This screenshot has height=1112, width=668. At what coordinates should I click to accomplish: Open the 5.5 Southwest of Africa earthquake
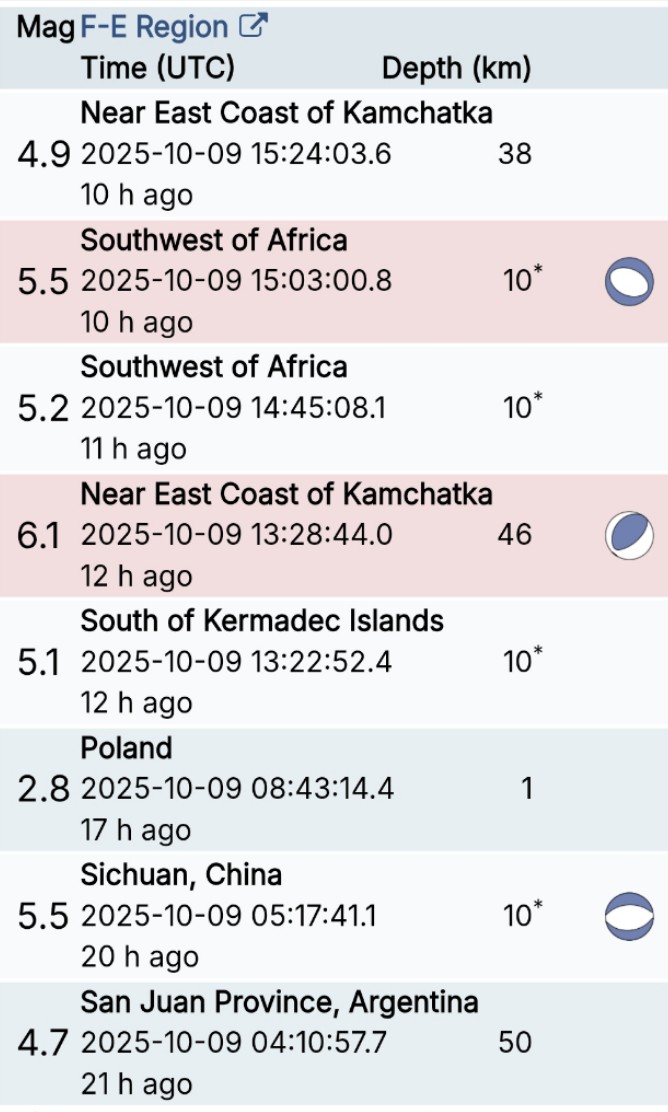point(214,240)
